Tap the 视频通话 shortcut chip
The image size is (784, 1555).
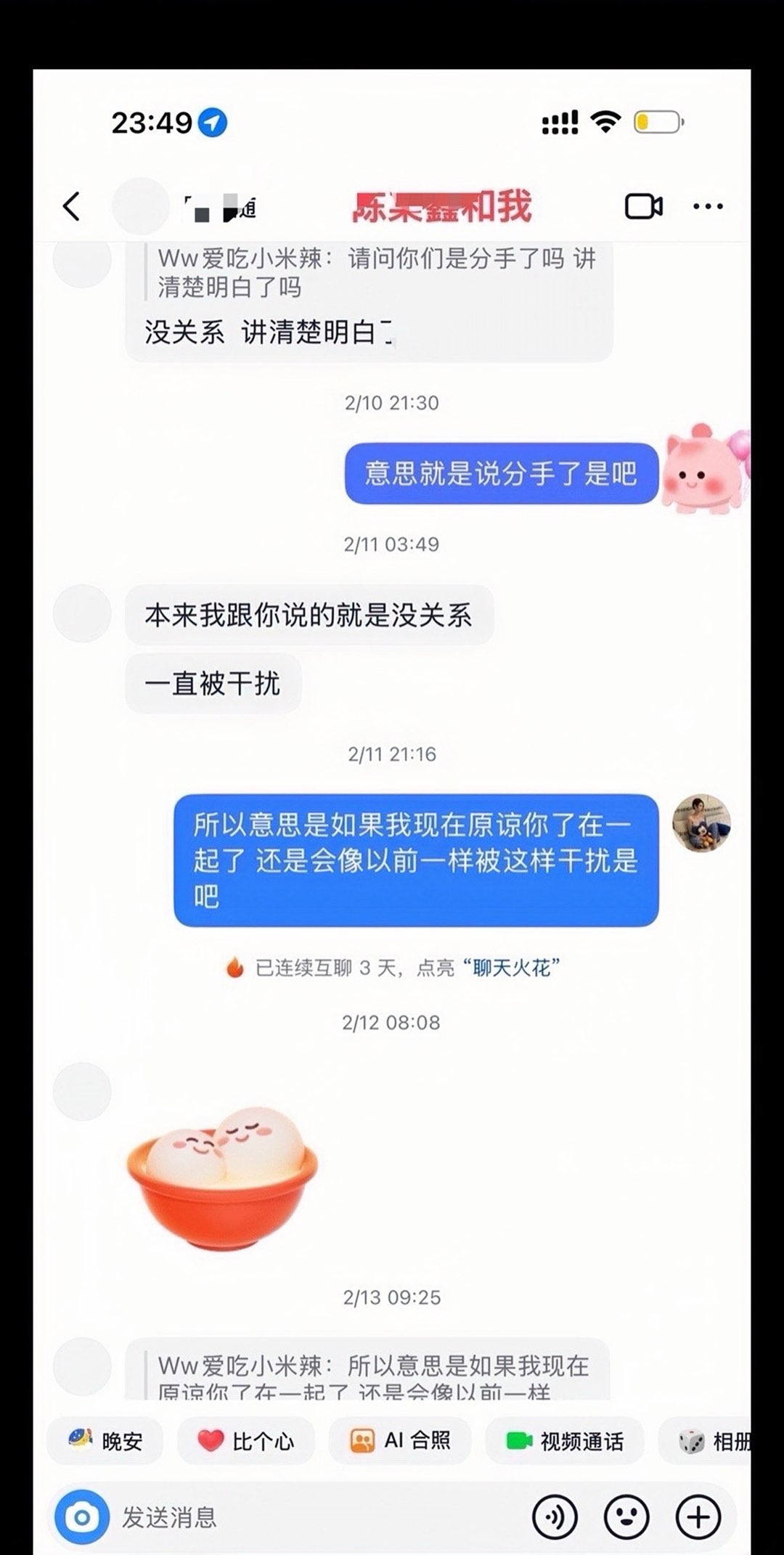click(565, 1440)
